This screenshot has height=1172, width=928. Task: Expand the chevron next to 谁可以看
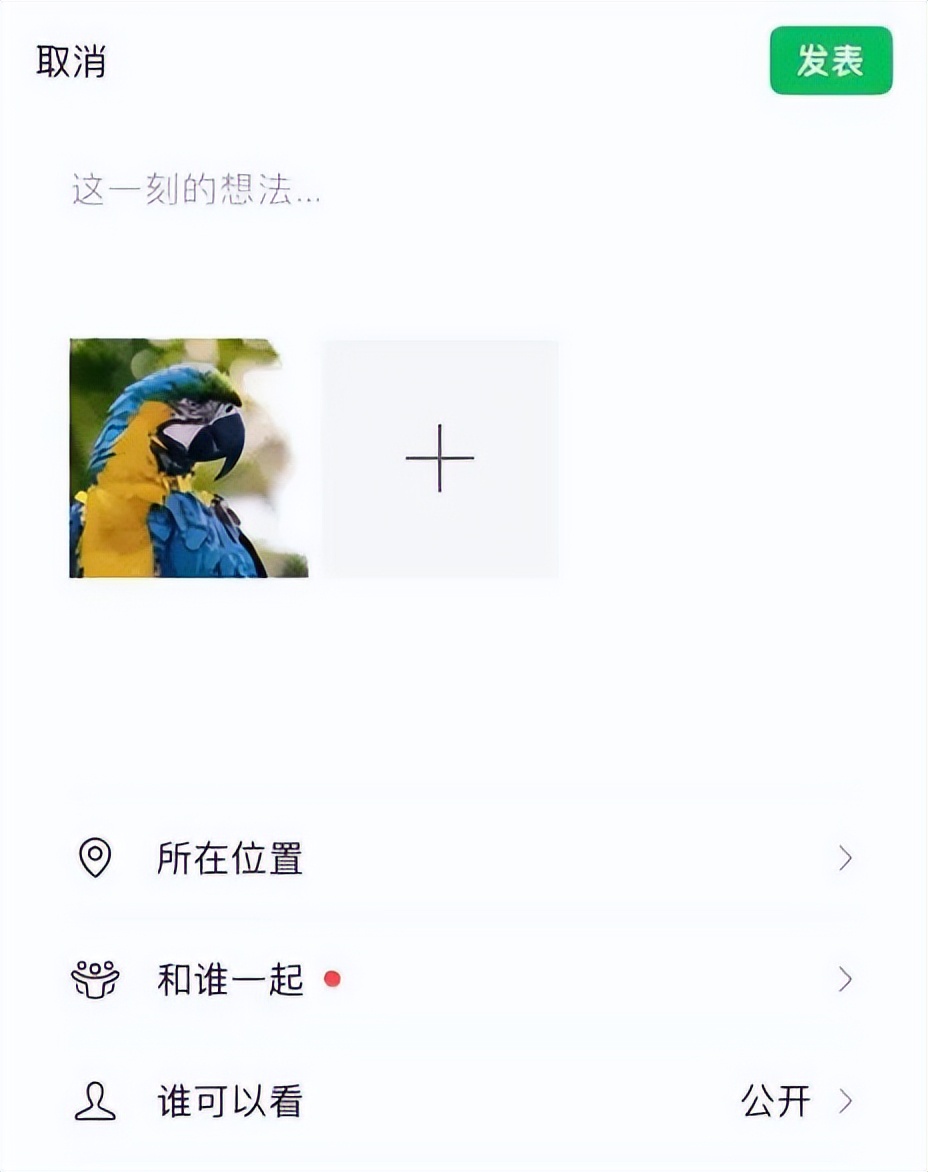click(846, 1103)
